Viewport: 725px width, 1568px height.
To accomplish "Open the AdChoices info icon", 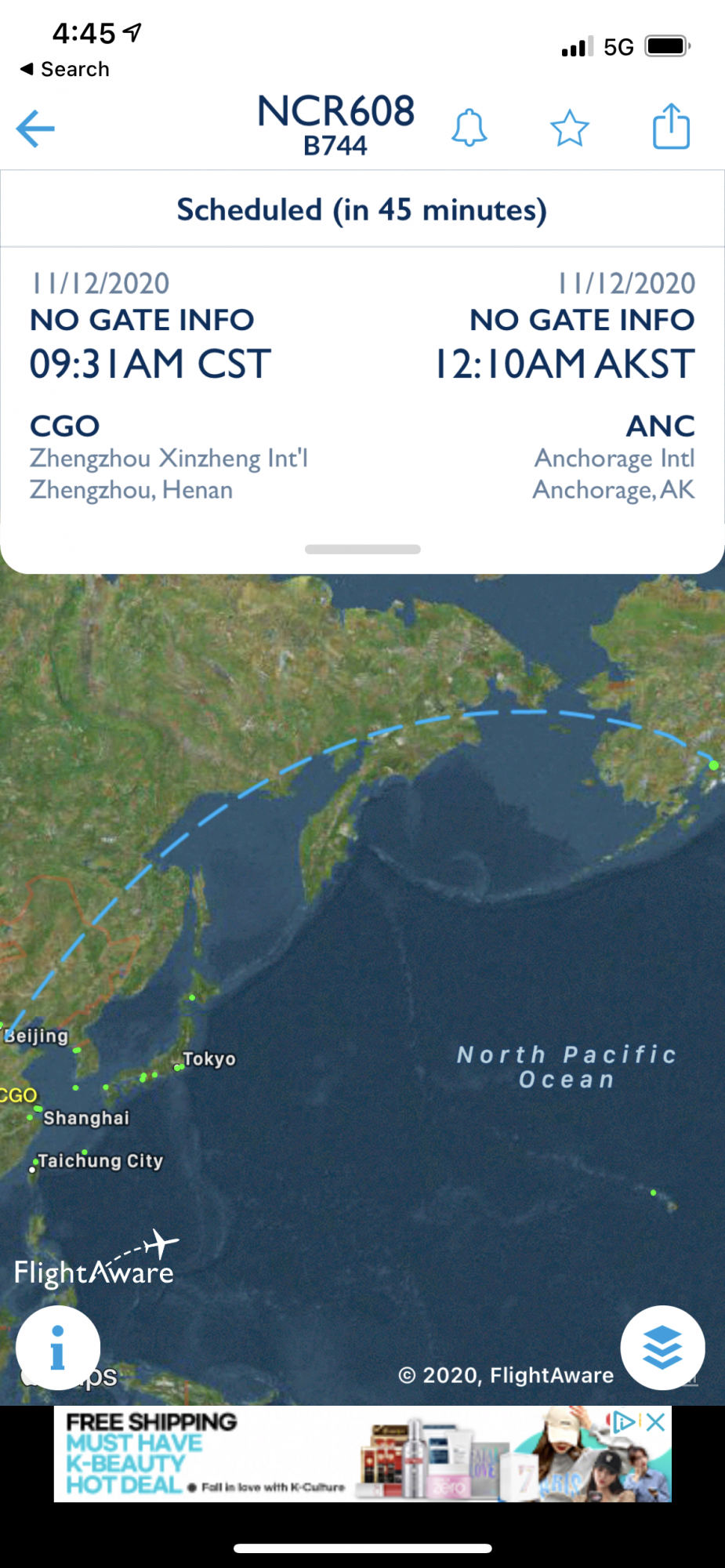I will point(625,1421).
